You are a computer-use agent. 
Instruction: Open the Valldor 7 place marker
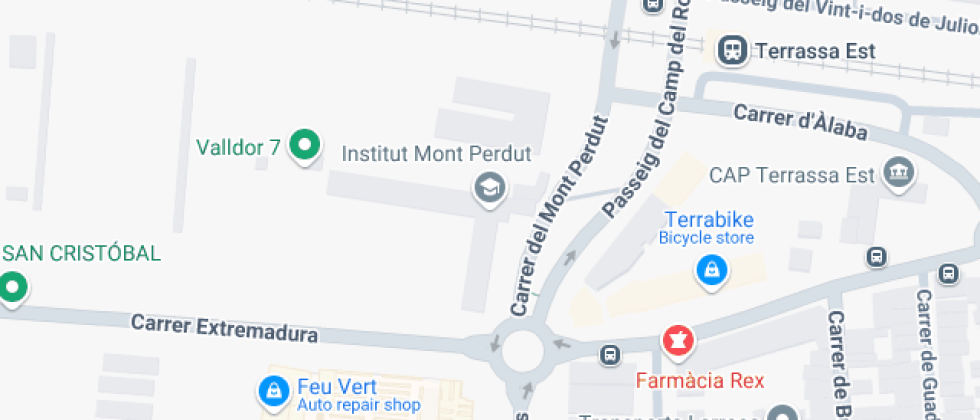[x=303, y=147]
